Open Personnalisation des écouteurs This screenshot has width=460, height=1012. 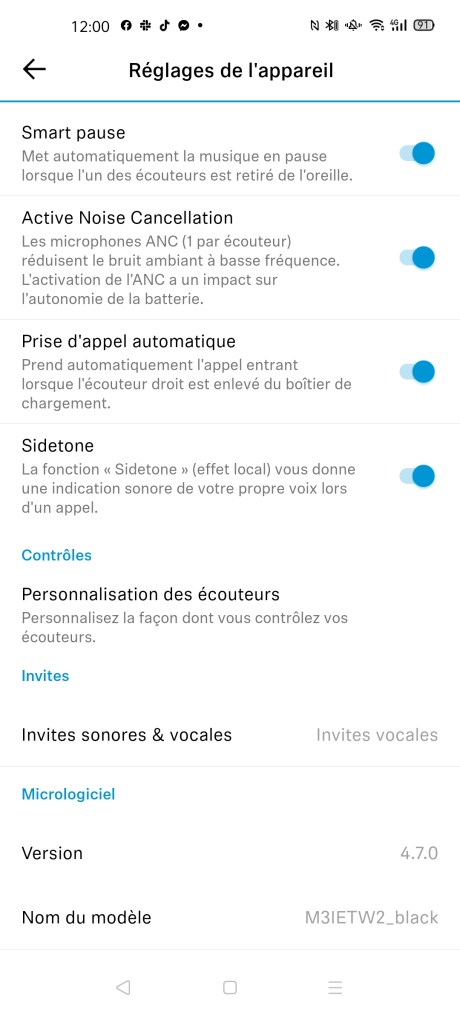click(x=230, y=614)
